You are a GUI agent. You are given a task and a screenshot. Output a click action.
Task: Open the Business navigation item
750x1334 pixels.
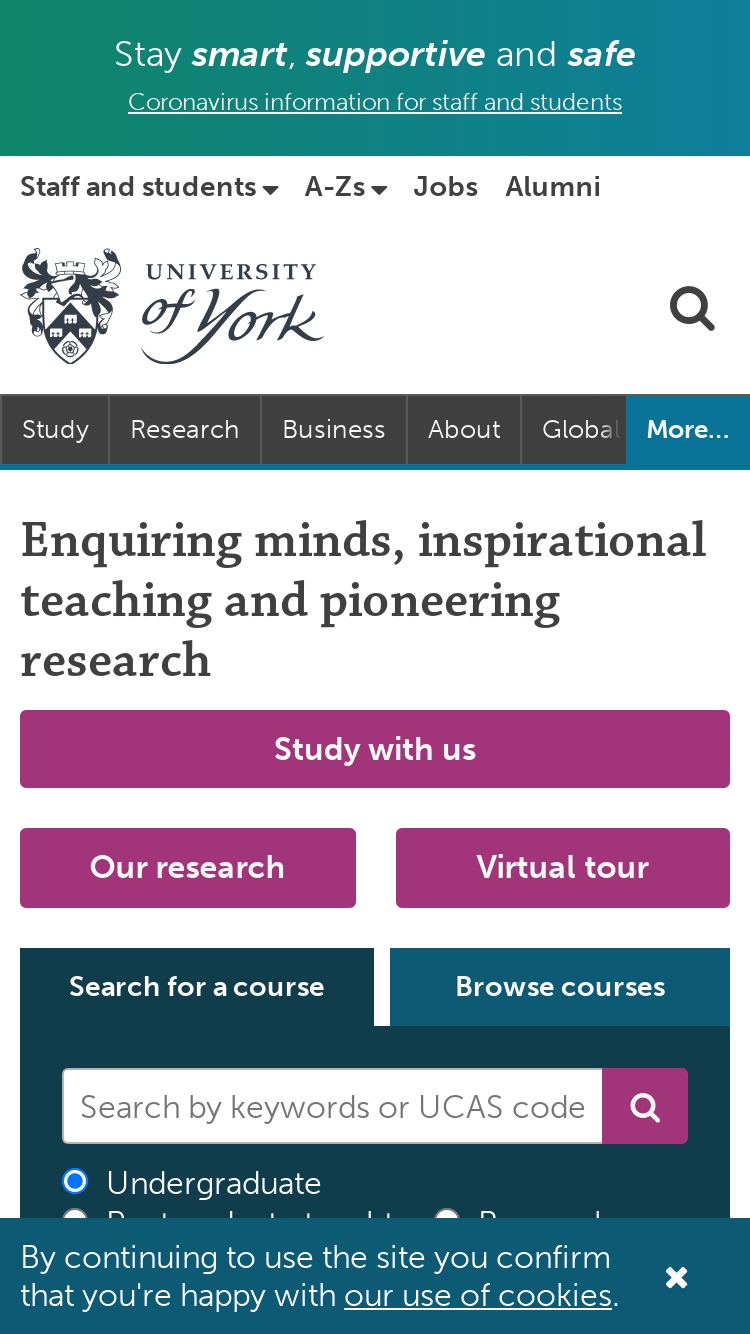[x=334, y=430]
